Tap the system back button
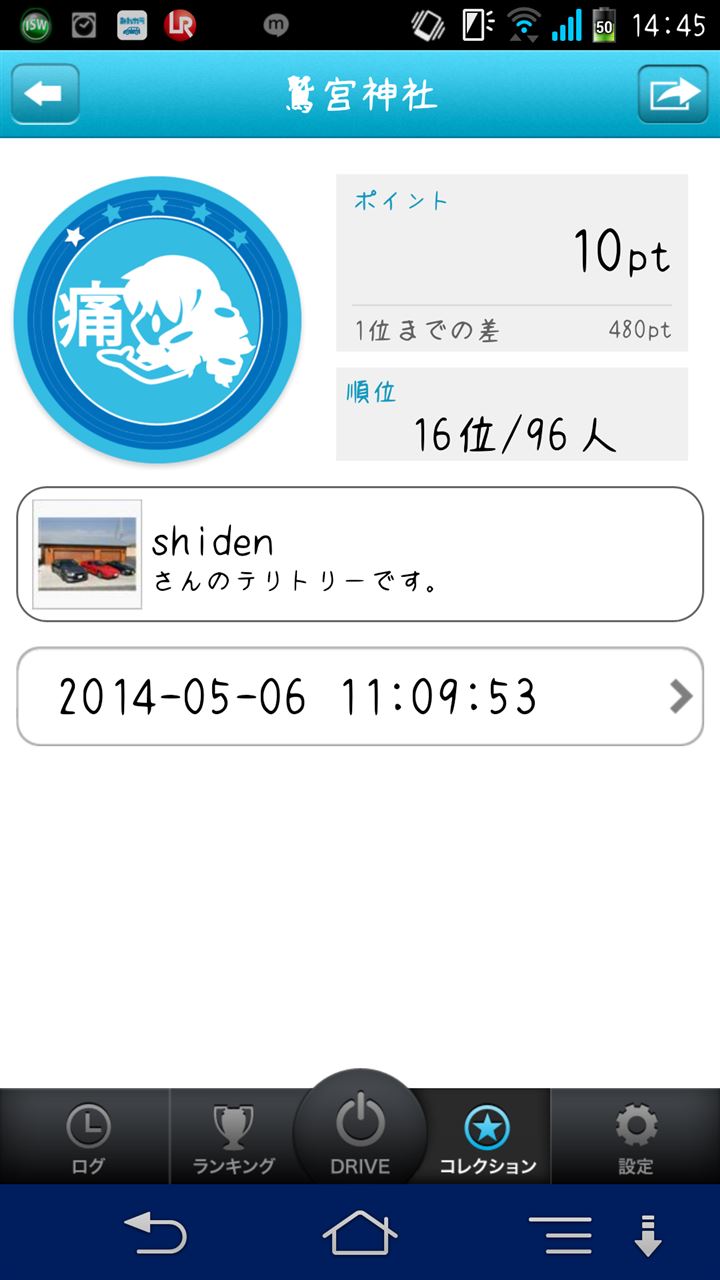This screenshot has width=720, height=1280. pos(155,1233)
